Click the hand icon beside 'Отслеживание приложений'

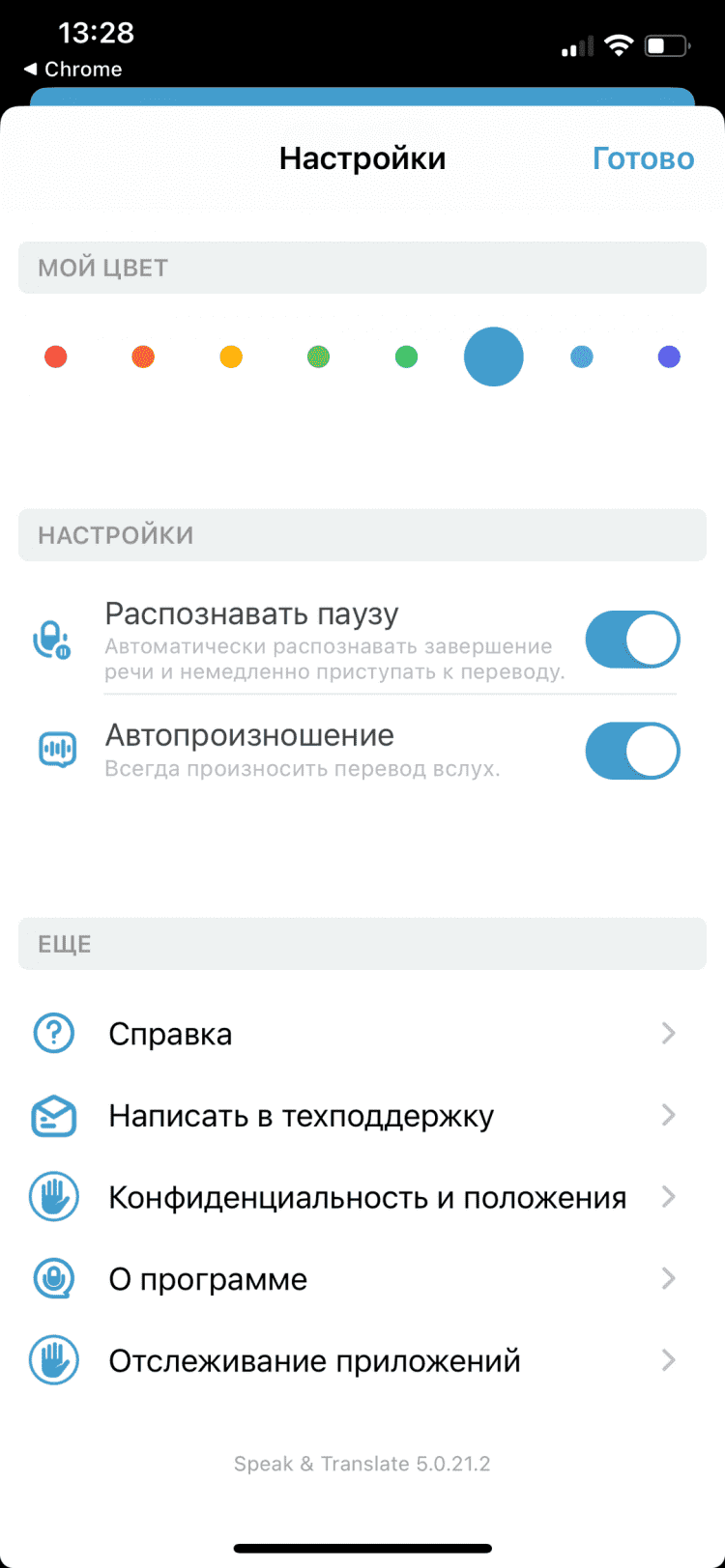(x=53, y=1359)
